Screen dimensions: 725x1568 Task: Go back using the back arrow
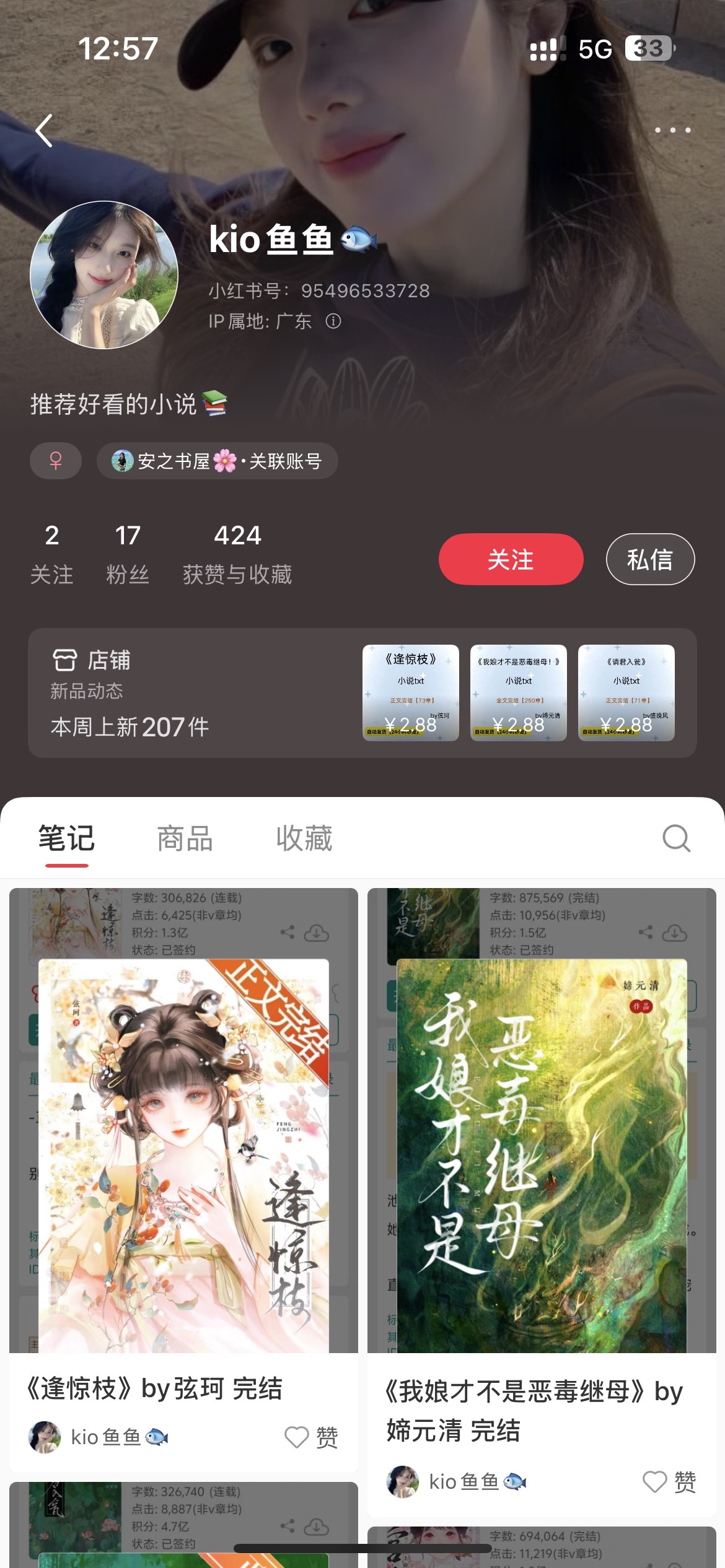click(x=45, y=131)
